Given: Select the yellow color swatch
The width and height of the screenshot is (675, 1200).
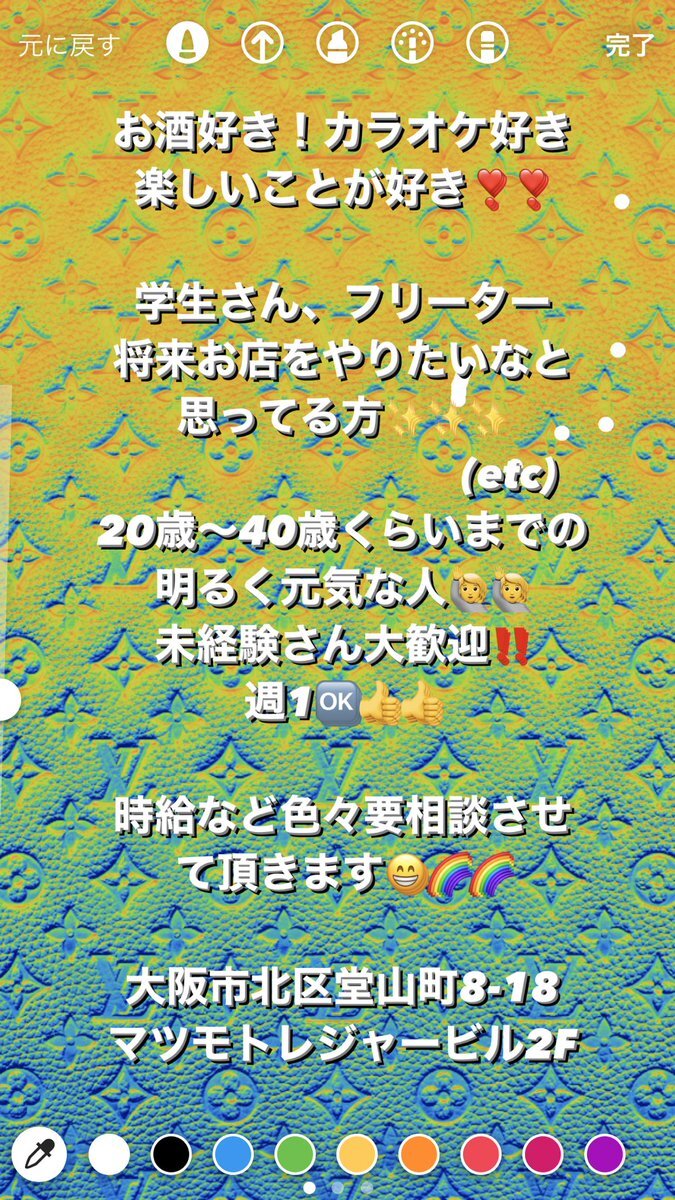Looking at the screenshot, I should pos(357,1154).
